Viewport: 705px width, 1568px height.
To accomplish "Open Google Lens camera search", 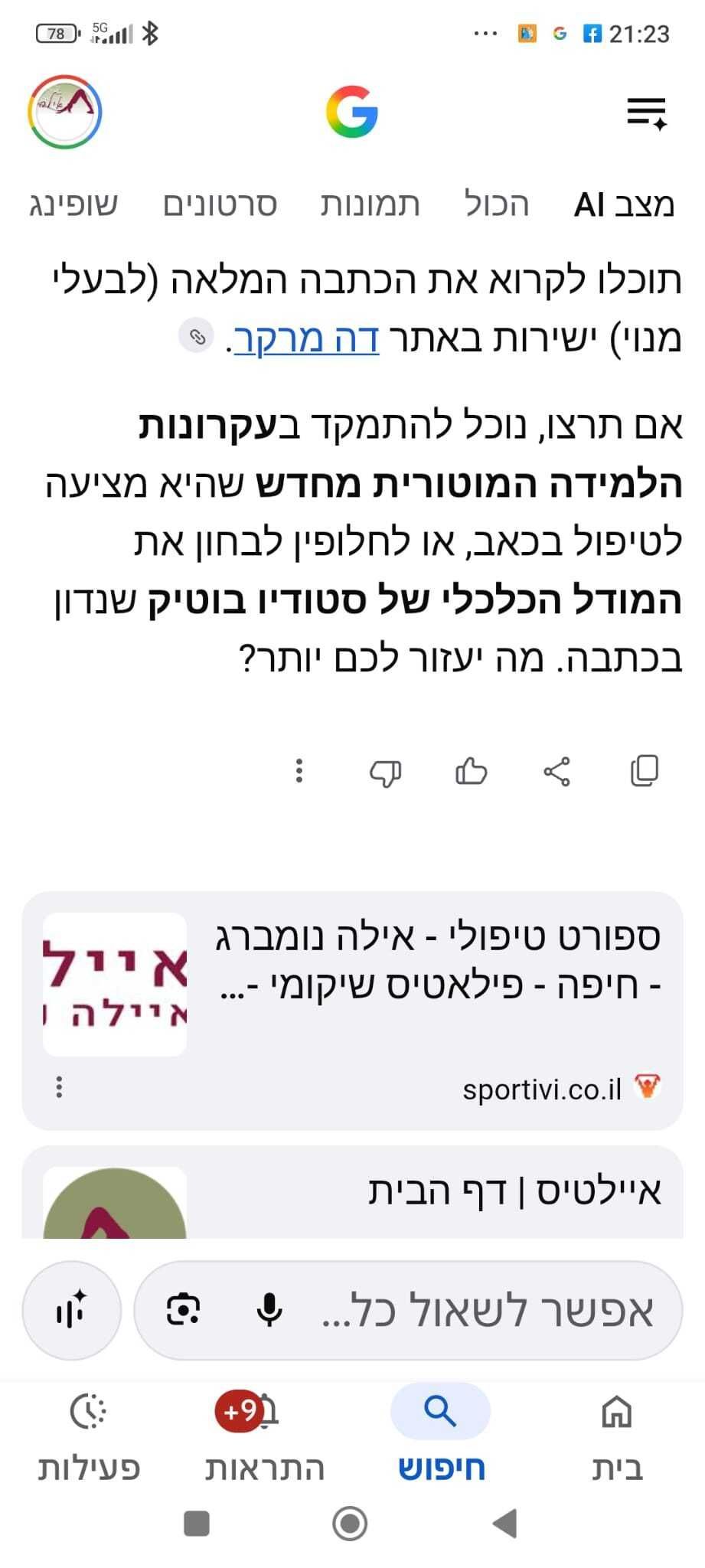I will (x=183, y=1309).
